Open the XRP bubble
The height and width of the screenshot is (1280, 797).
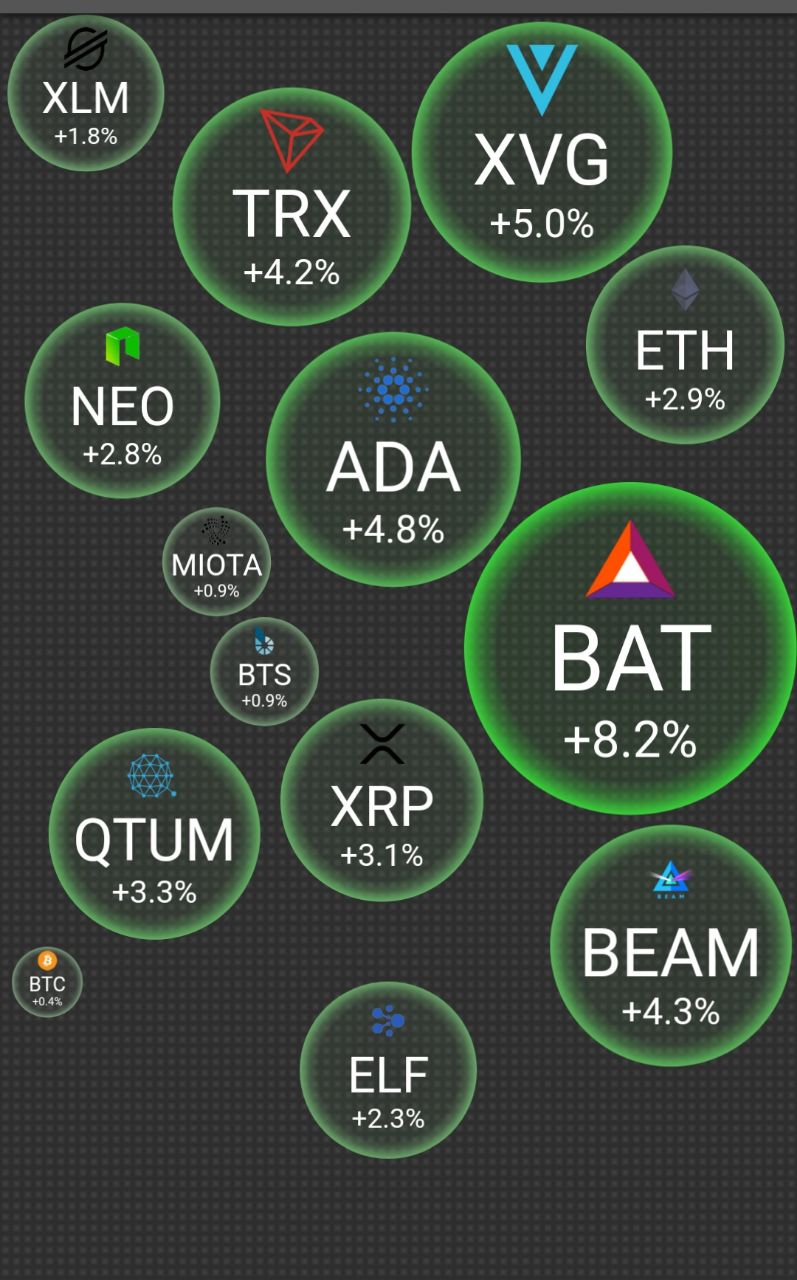(382, 800)
